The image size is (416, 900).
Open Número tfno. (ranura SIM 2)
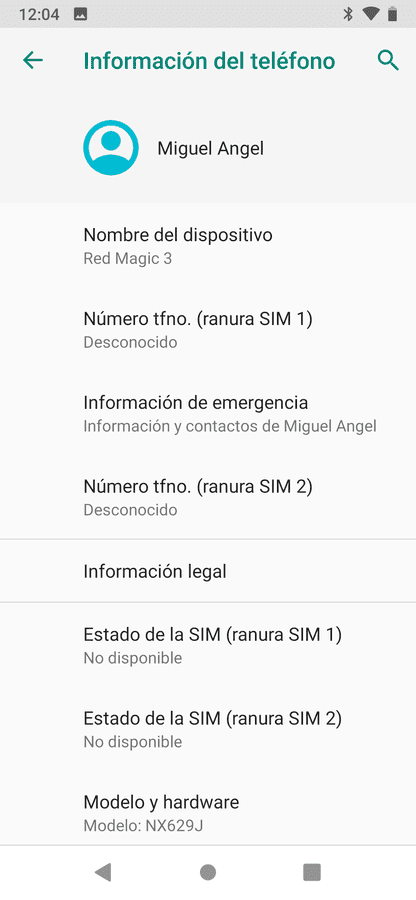[x=208, y=497]
